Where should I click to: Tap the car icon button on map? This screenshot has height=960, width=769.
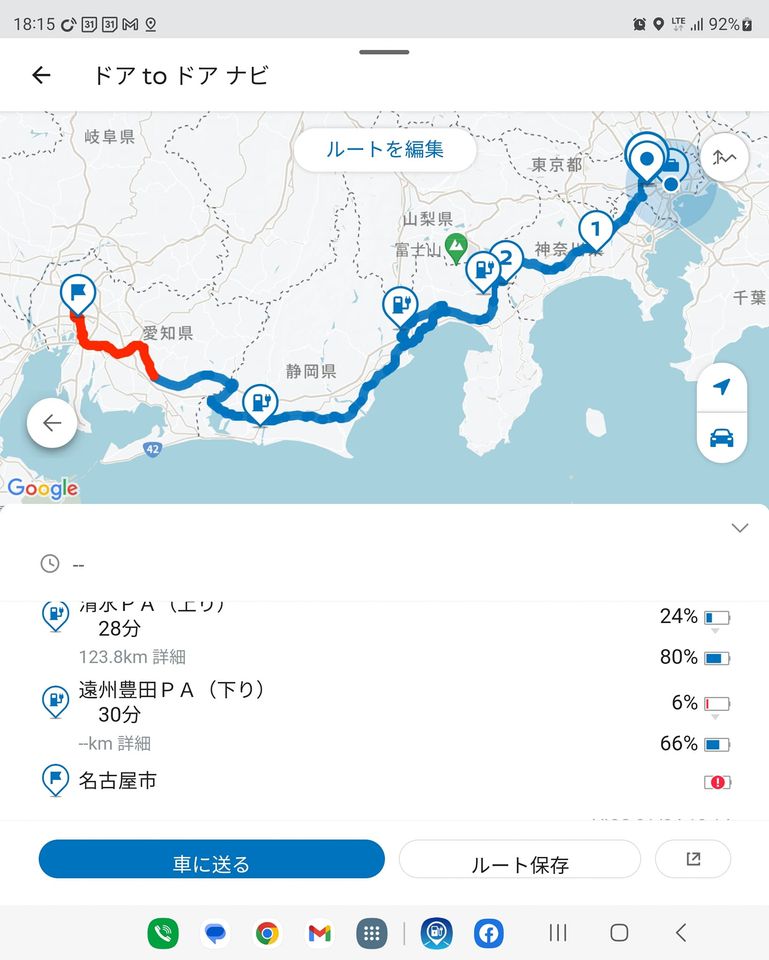click(x=721, y=437)
